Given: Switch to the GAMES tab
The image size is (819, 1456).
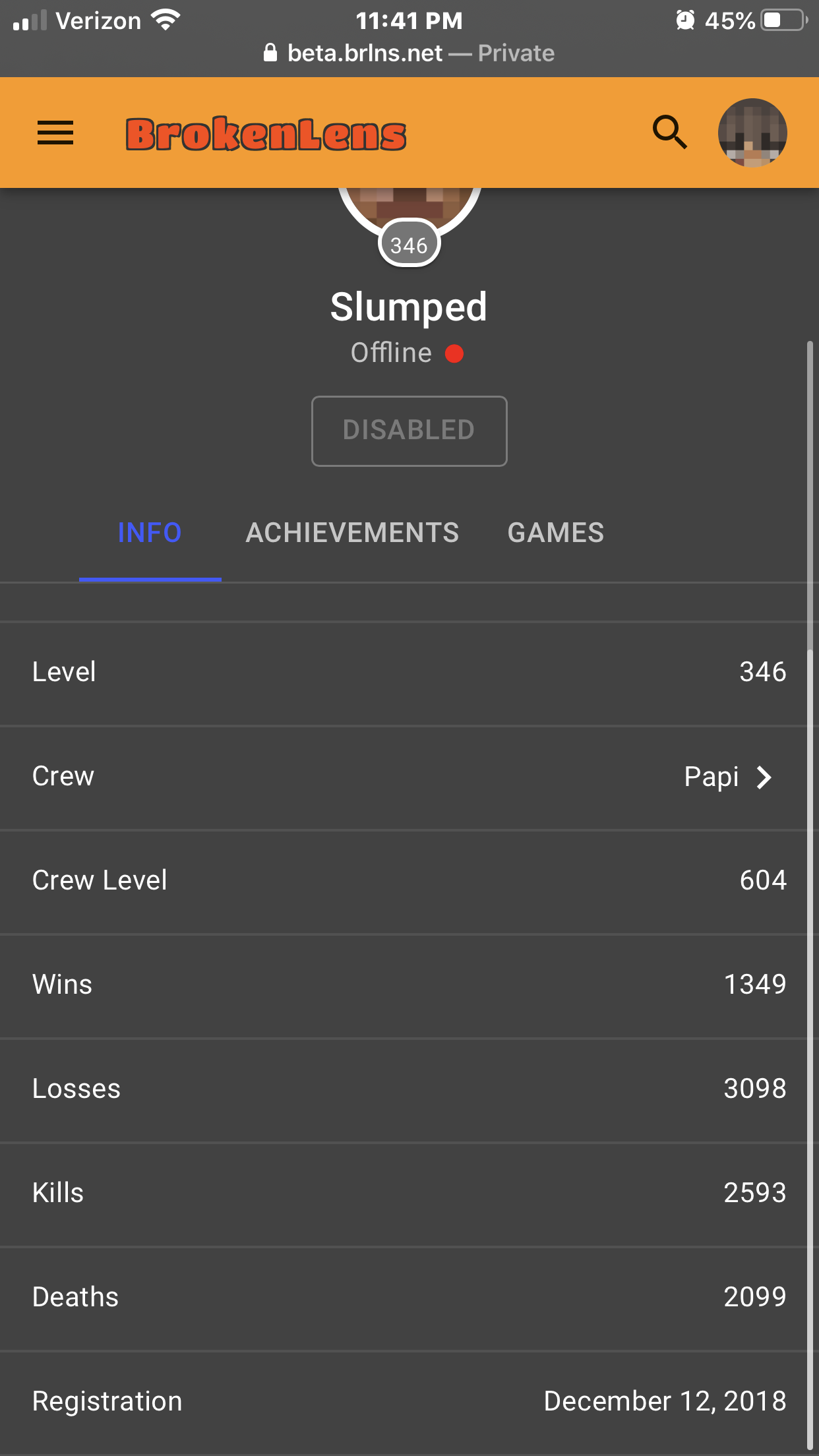Looking at the screenshot, I should [556, 533].
